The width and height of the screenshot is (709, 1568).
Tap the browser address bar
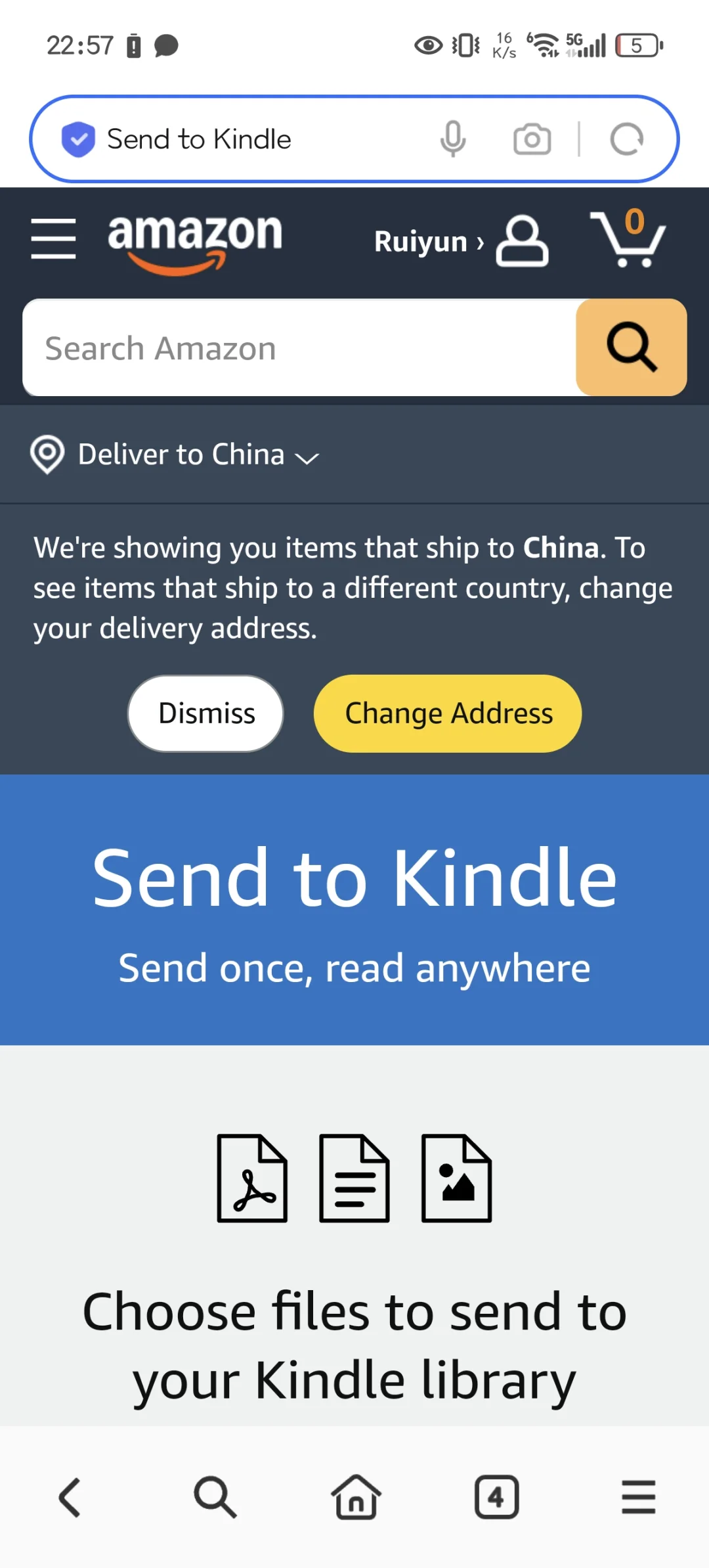[x=249, y=139]
